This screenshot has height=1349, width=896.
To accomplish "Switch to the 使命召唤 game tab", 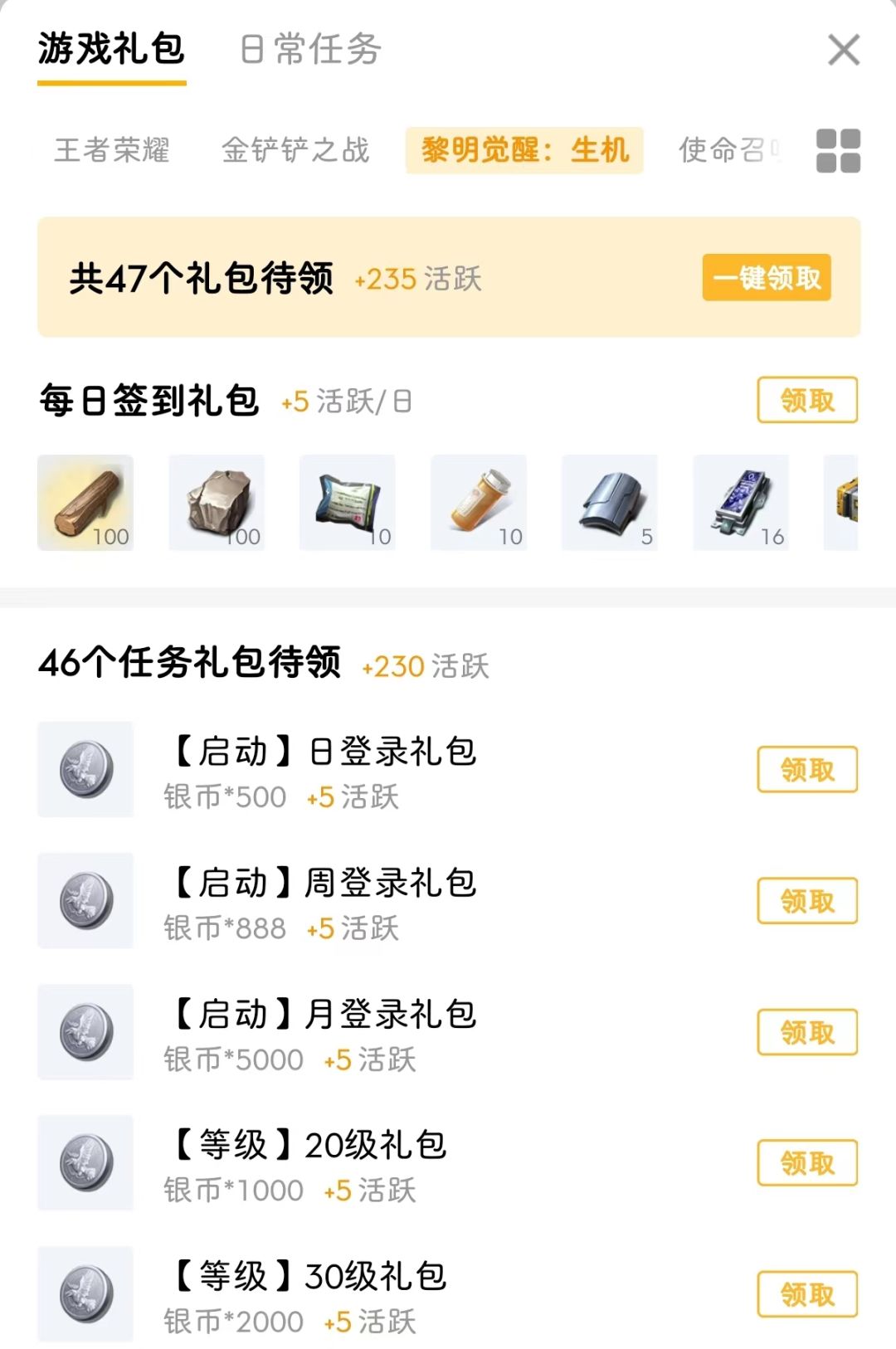I will pyautogui.click(x=728, y=150).
